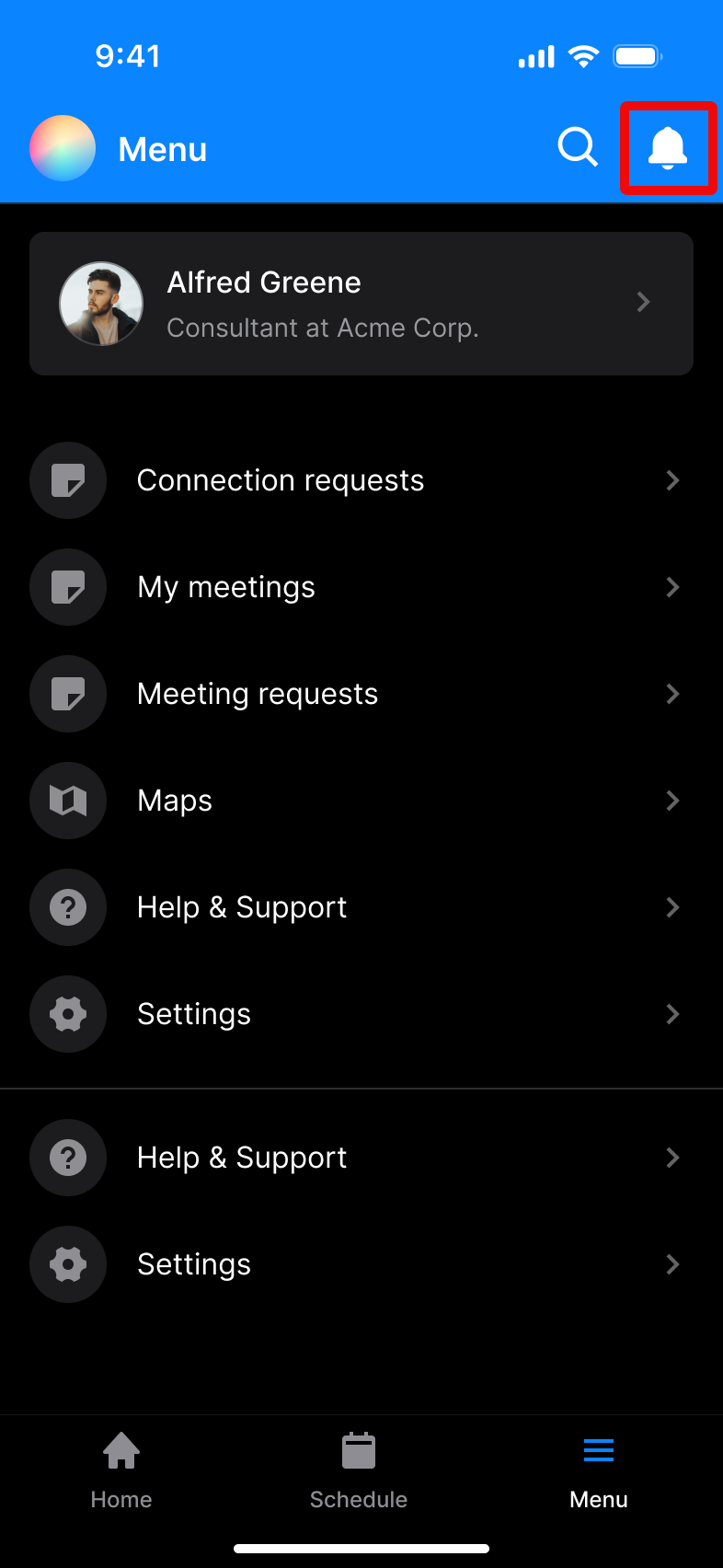Switch to the Schedule tab

coord(359,1470)
